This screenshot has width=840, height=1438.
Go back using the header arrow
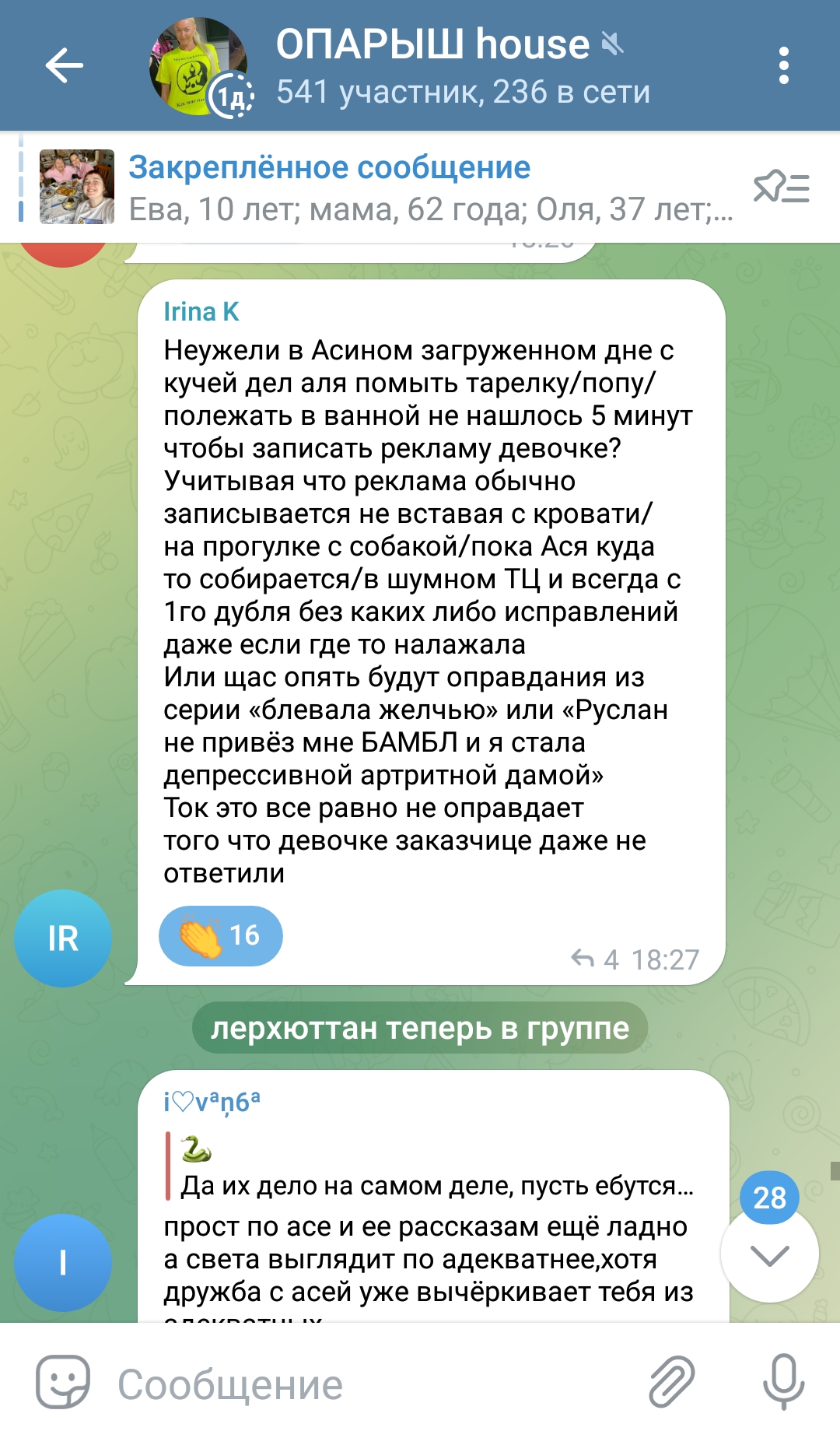65,65
